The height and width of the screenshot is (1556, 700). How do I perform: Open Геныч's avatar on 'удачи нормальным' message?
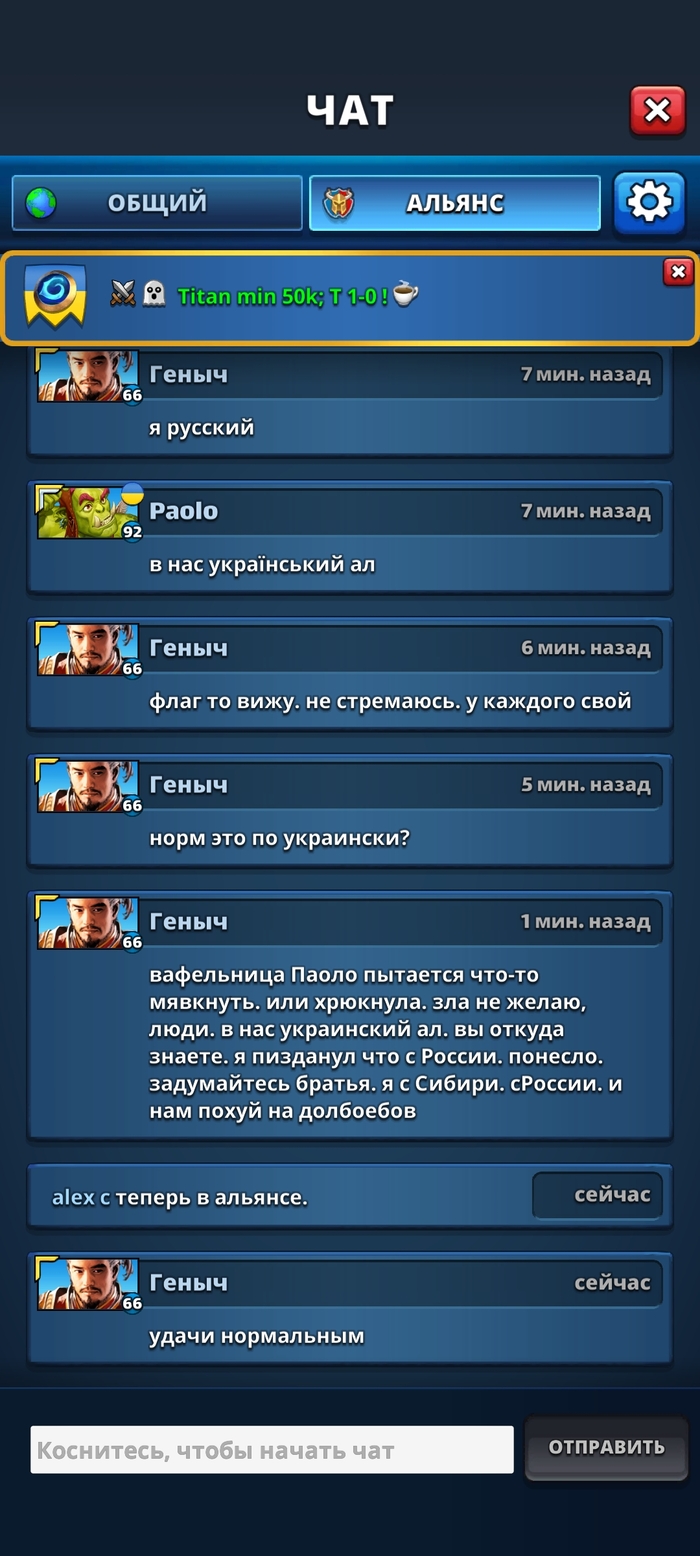(87, 1284)
